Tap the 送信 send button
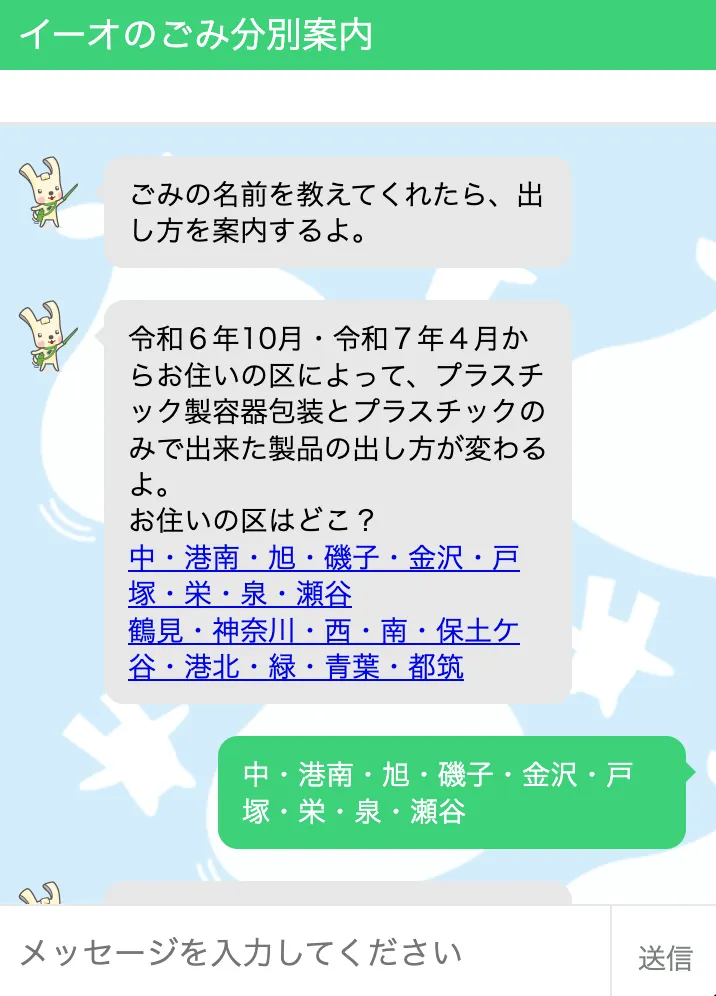This screenshot has width=716, height=996. [664, 957]
